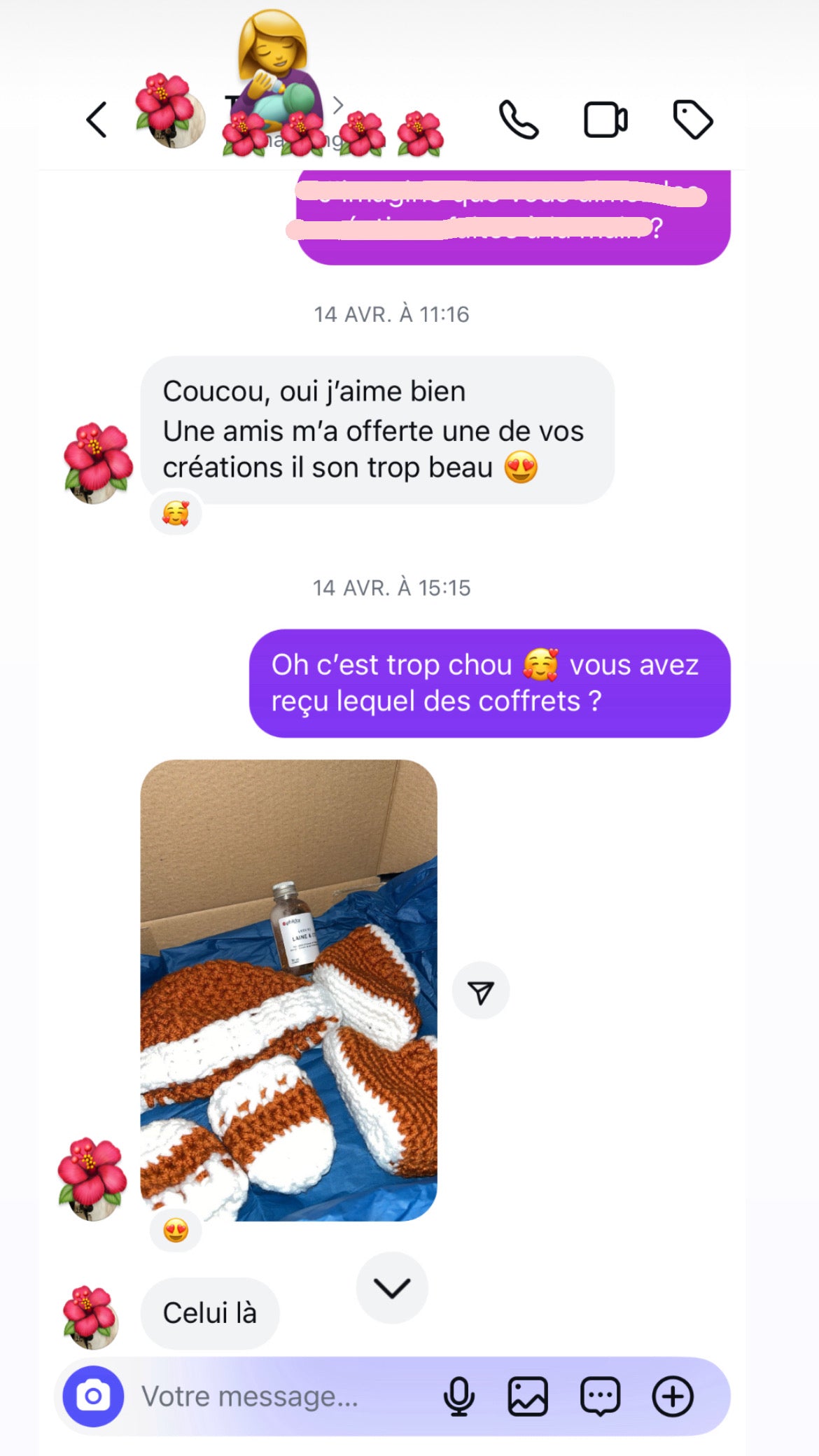This screenshot has height=1456, width=819.
Task: Forward the photo with the share arrow
Action: click(481, 991)
